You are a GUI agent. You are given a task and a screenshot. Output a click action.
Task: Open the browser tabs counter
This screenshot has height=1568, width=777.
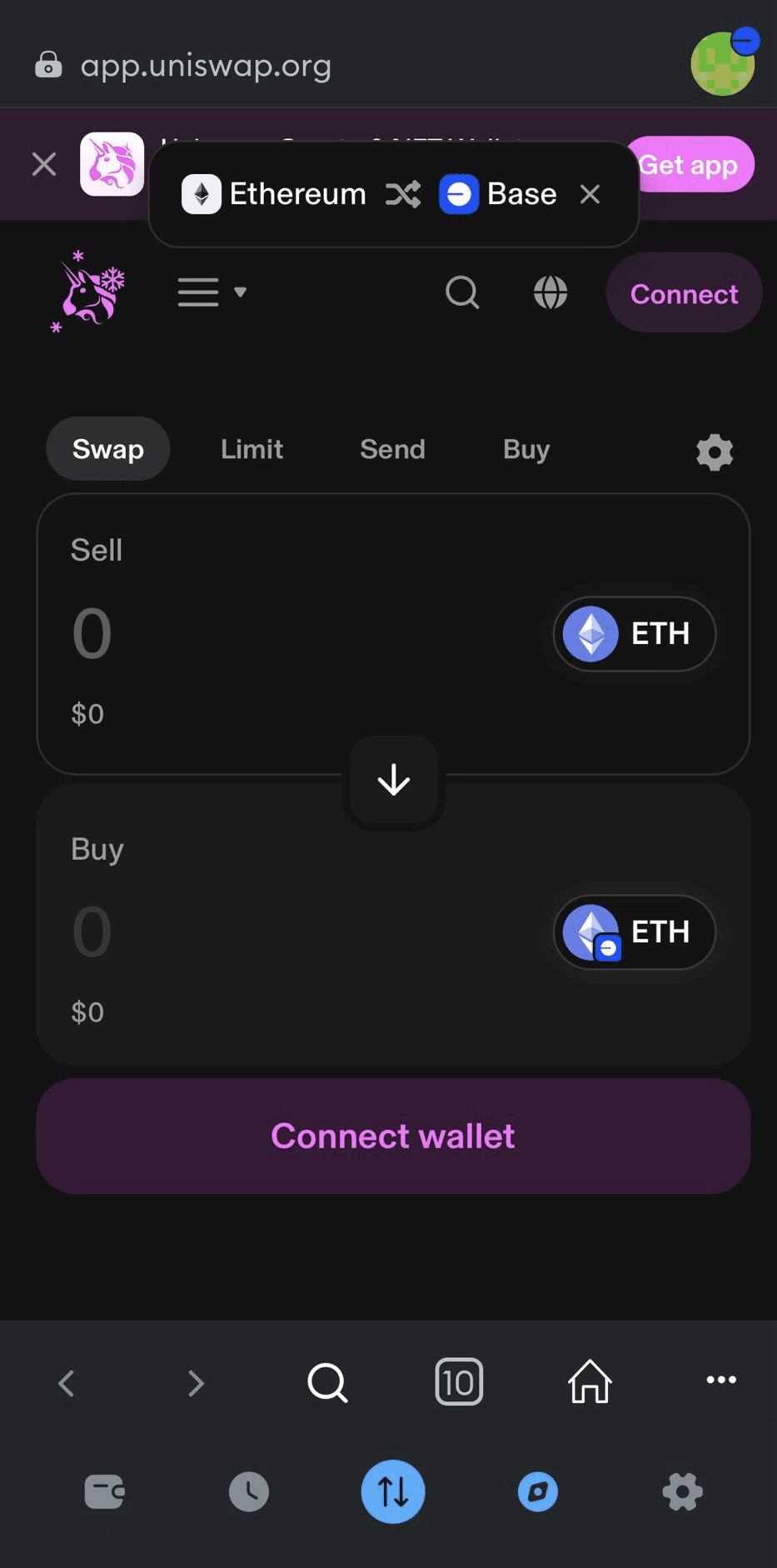[x=459, y=1382]
